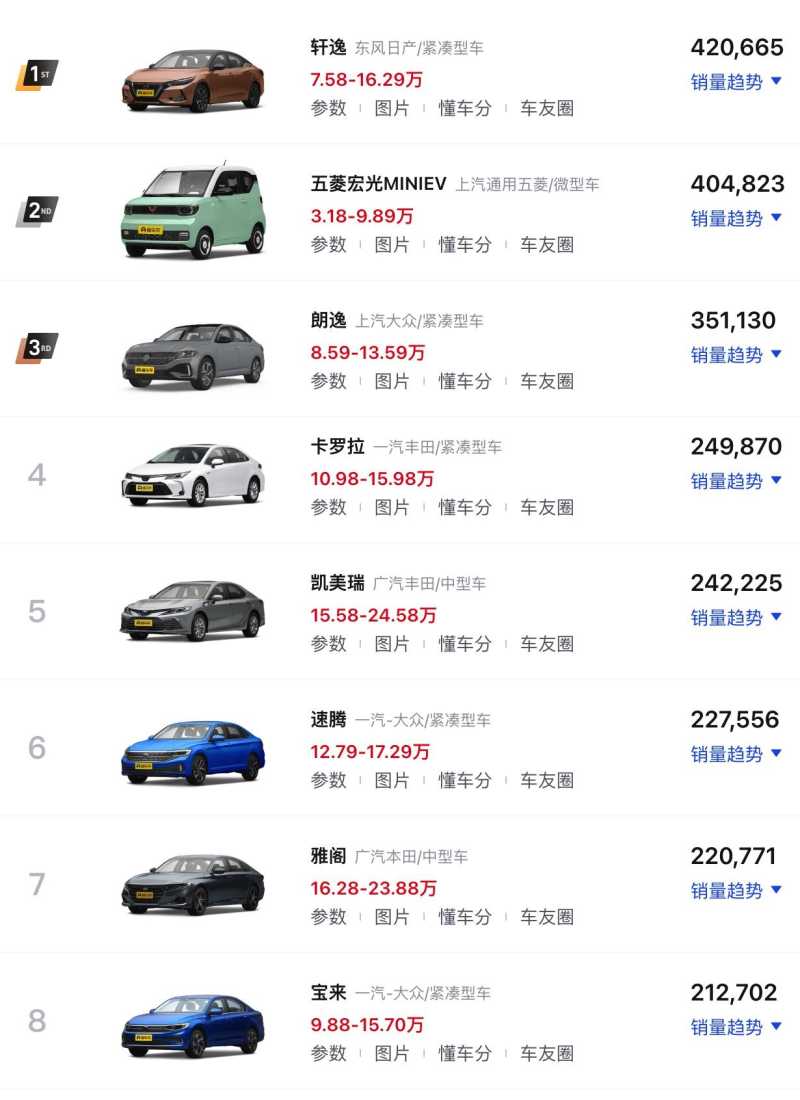
Task: View 参数 for 卡罗拉
Action: pyautogui.click(x=328, y=507)
